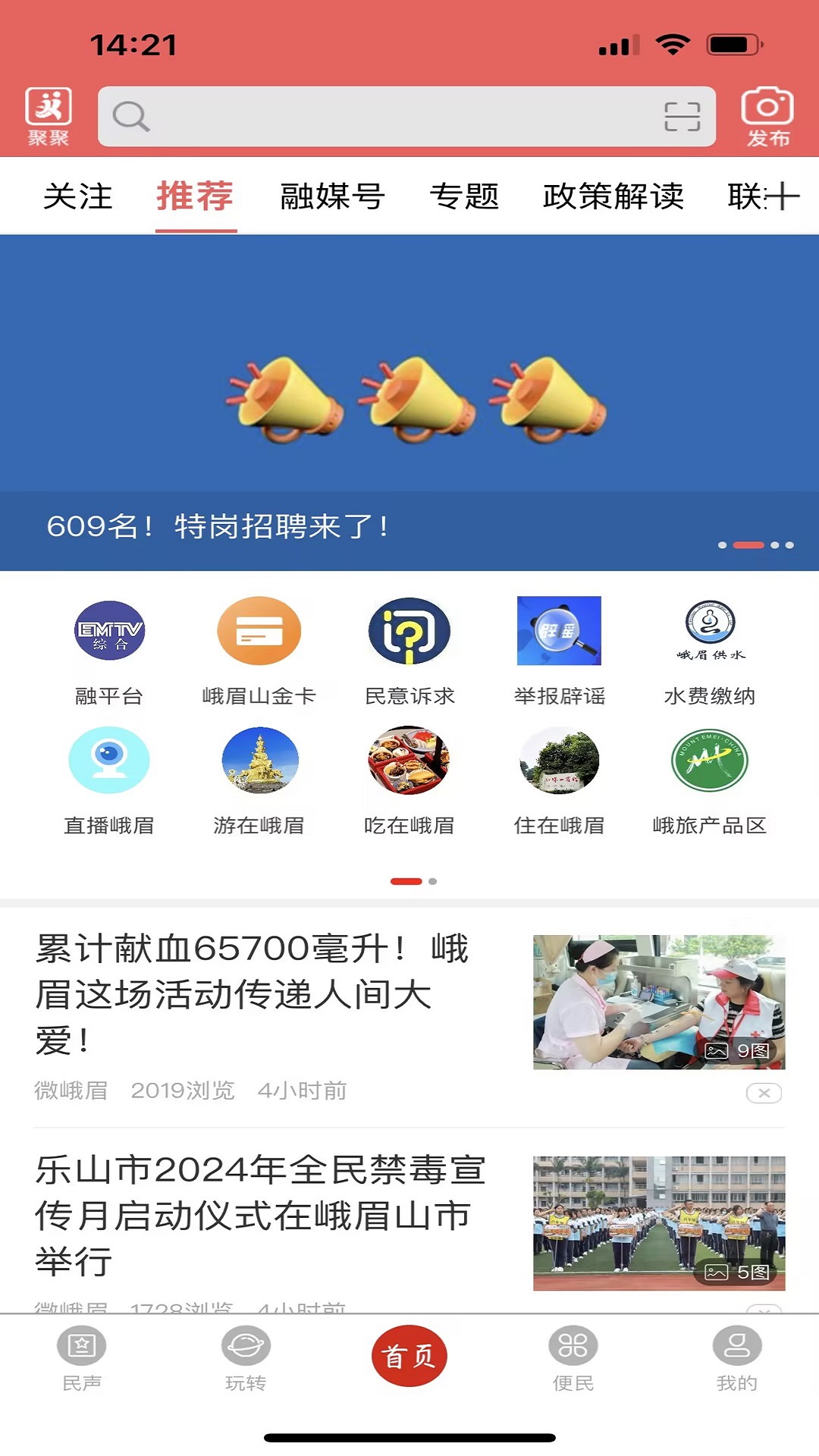
Task: Switch to the 关注 tab
Action: coord(78,196)
